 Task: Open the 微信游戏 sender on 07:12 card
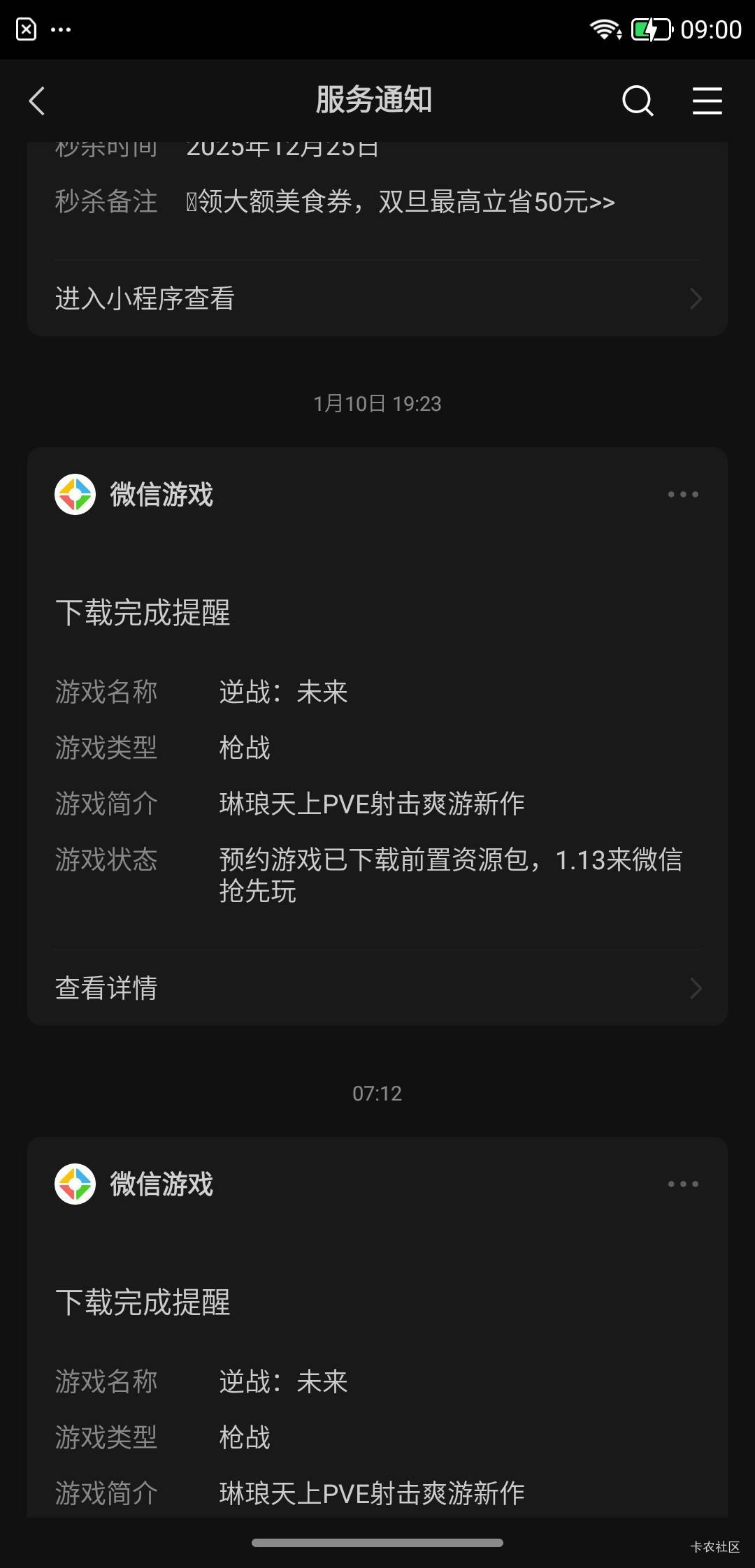pyautogui.click(x=134, y=1184)
